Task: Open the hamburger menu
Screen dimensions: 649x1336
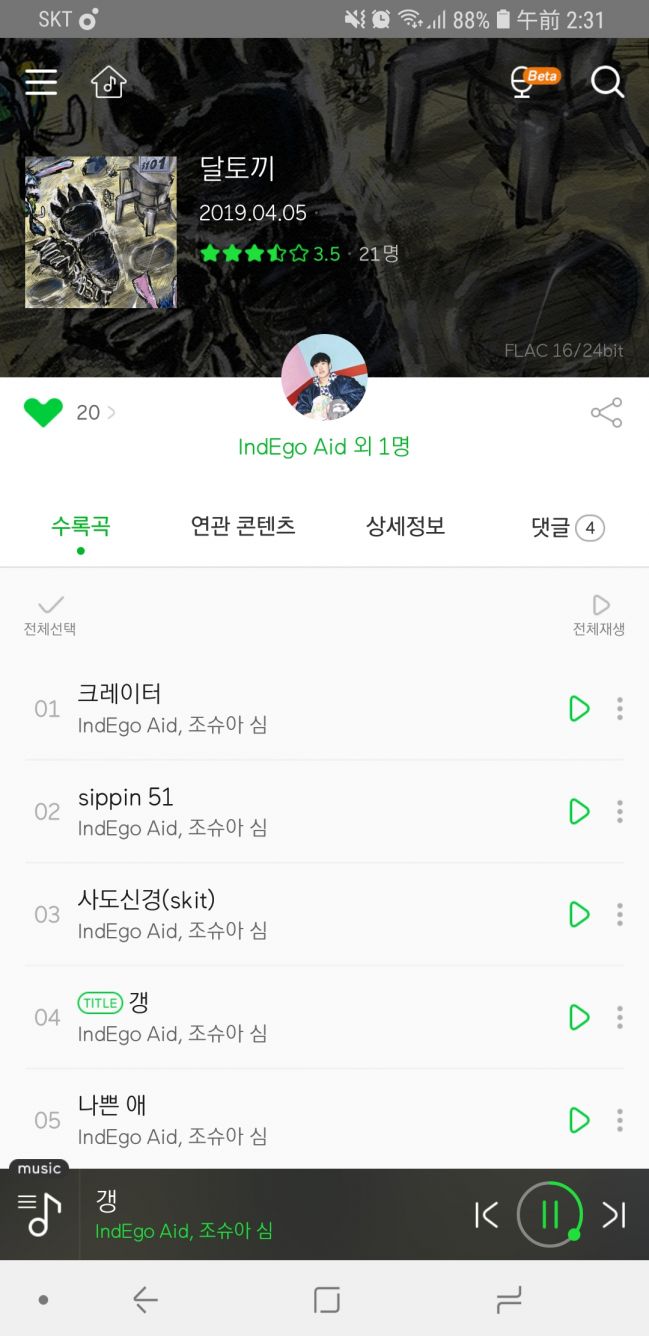Action: (x=41, y=82)
